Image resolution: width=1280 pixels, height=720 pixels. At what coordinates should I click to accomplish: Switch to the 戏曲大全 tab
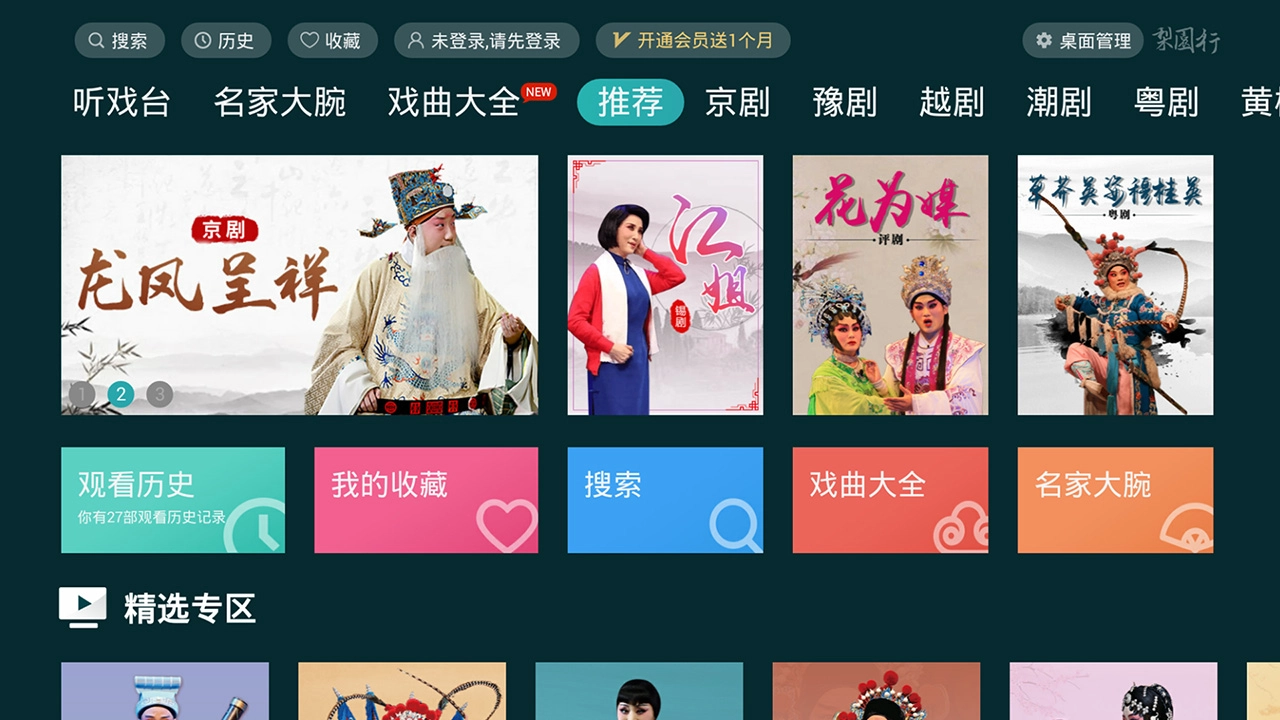pyautogui.click(x=454, y=102)
